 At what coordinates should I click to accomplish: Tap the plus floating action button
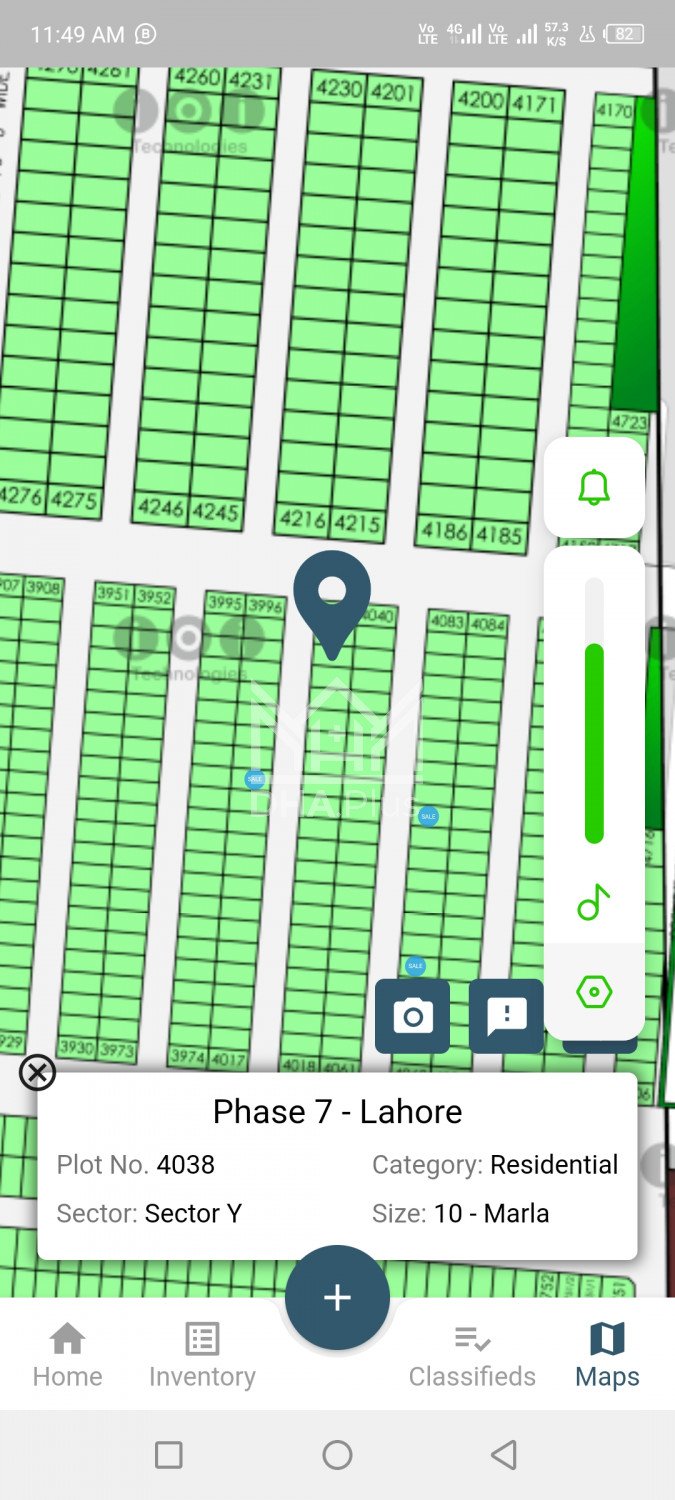[337, 1298]
